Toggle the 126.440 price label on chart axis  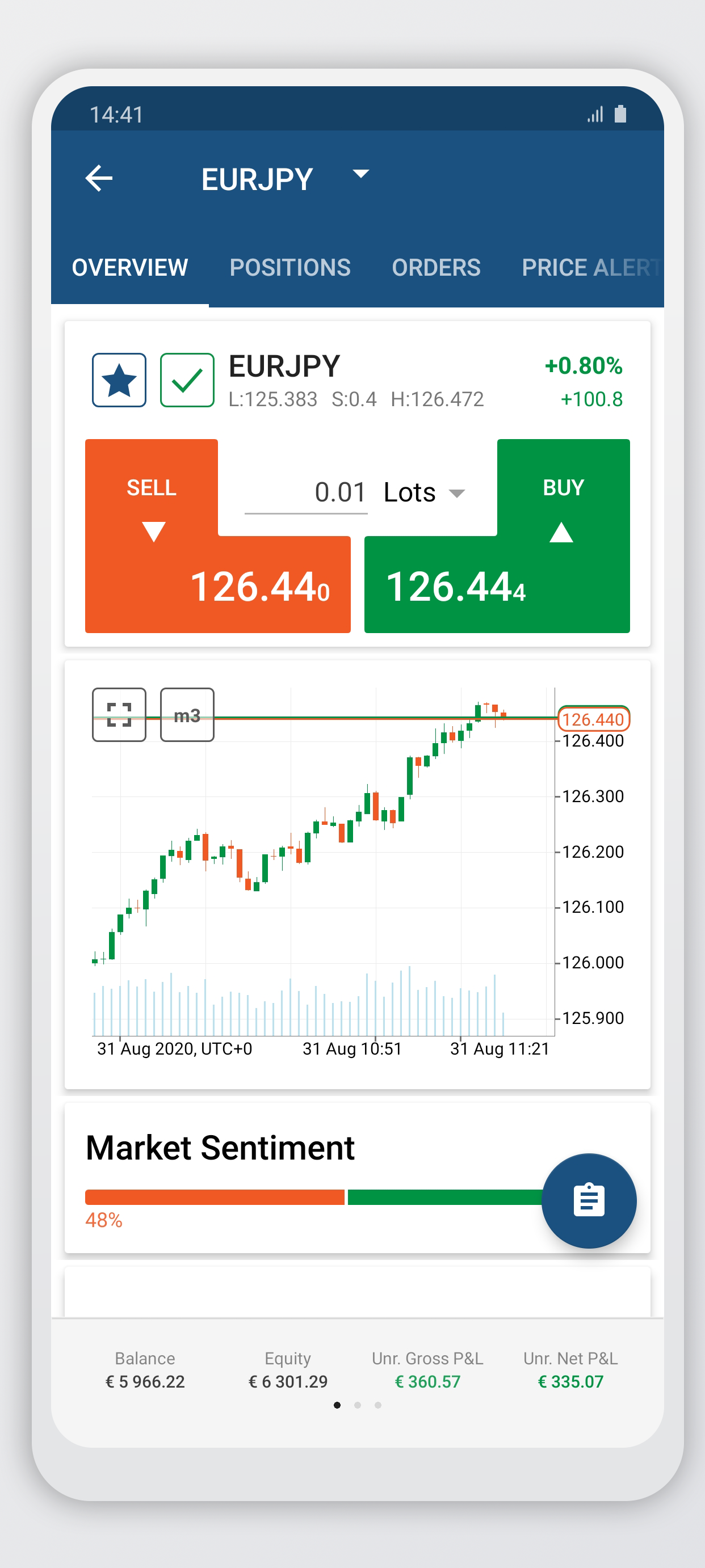tap(595, 719)
